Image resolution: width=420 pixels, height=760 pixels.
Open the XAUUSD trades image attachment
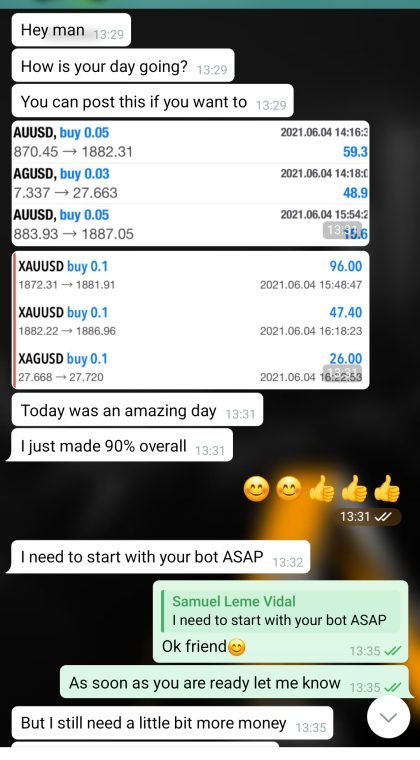pos(190,320)
